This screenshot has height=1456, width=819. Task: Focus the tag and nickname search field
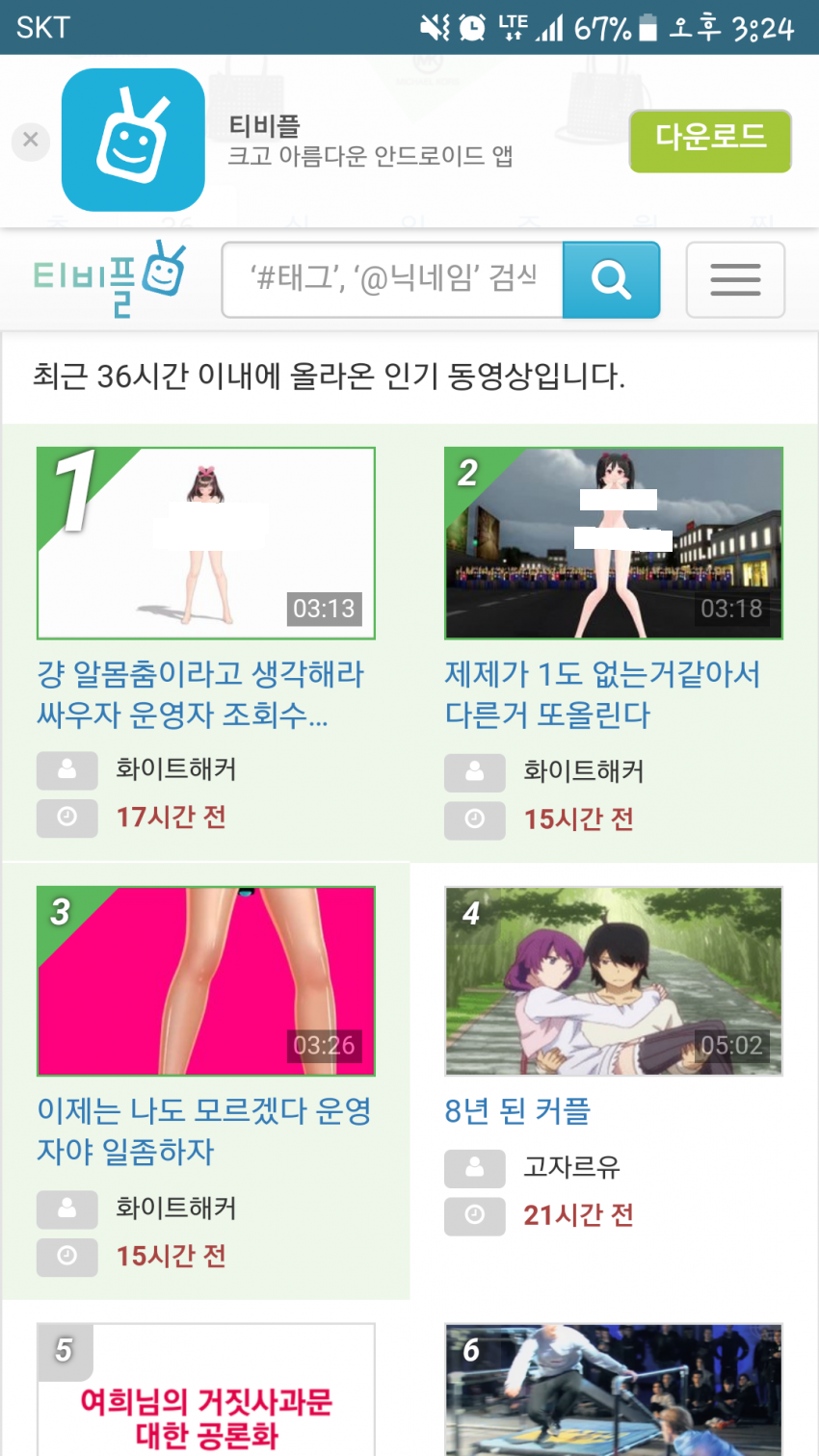click(x=392, y=279)
